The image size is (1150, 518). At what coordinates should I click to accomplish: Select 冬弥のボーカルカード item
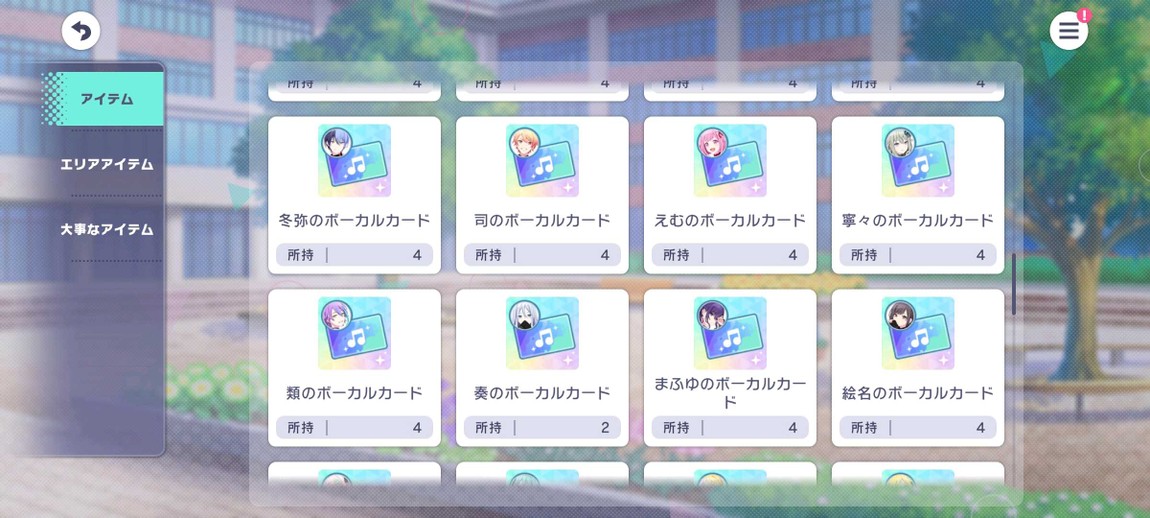(354, 195)
